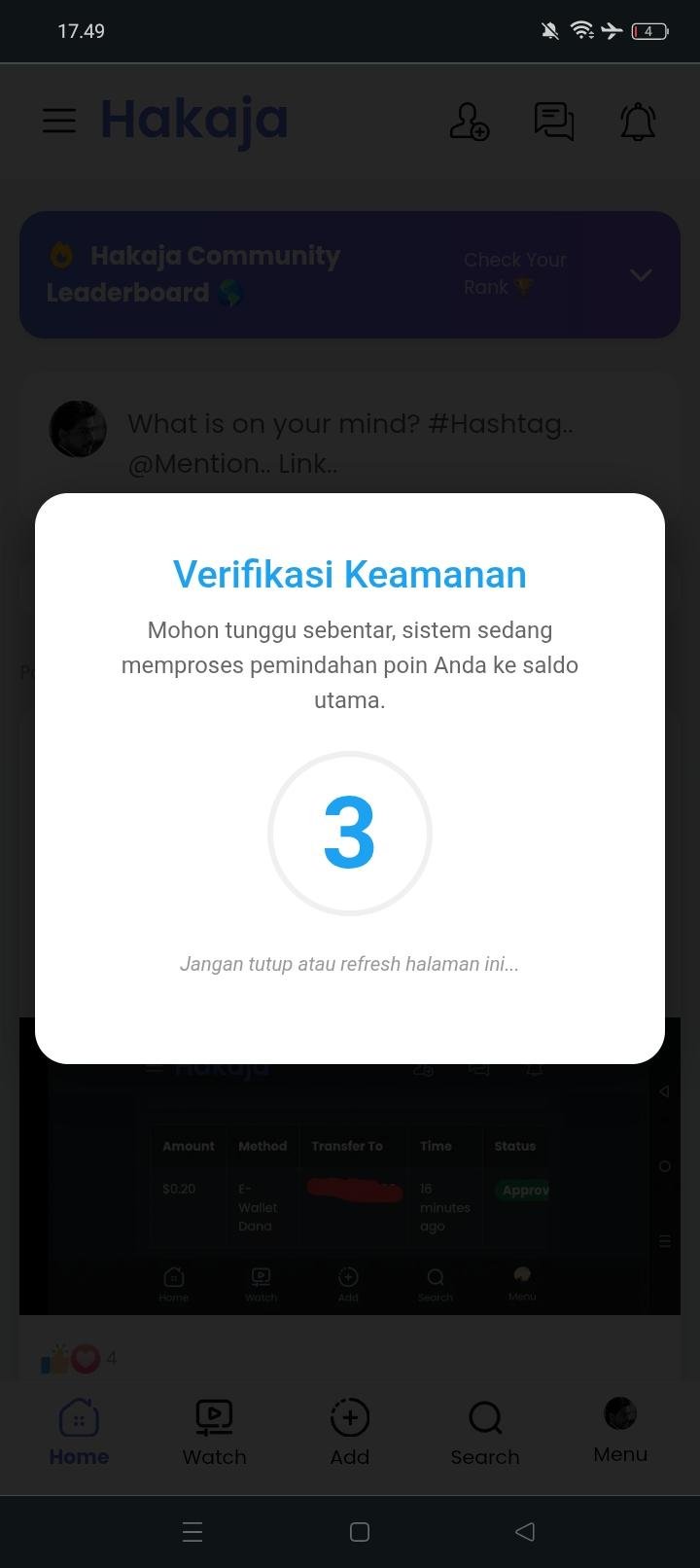Switch to the Home tab
The image size is (700, 1568).
[79, 1431]
